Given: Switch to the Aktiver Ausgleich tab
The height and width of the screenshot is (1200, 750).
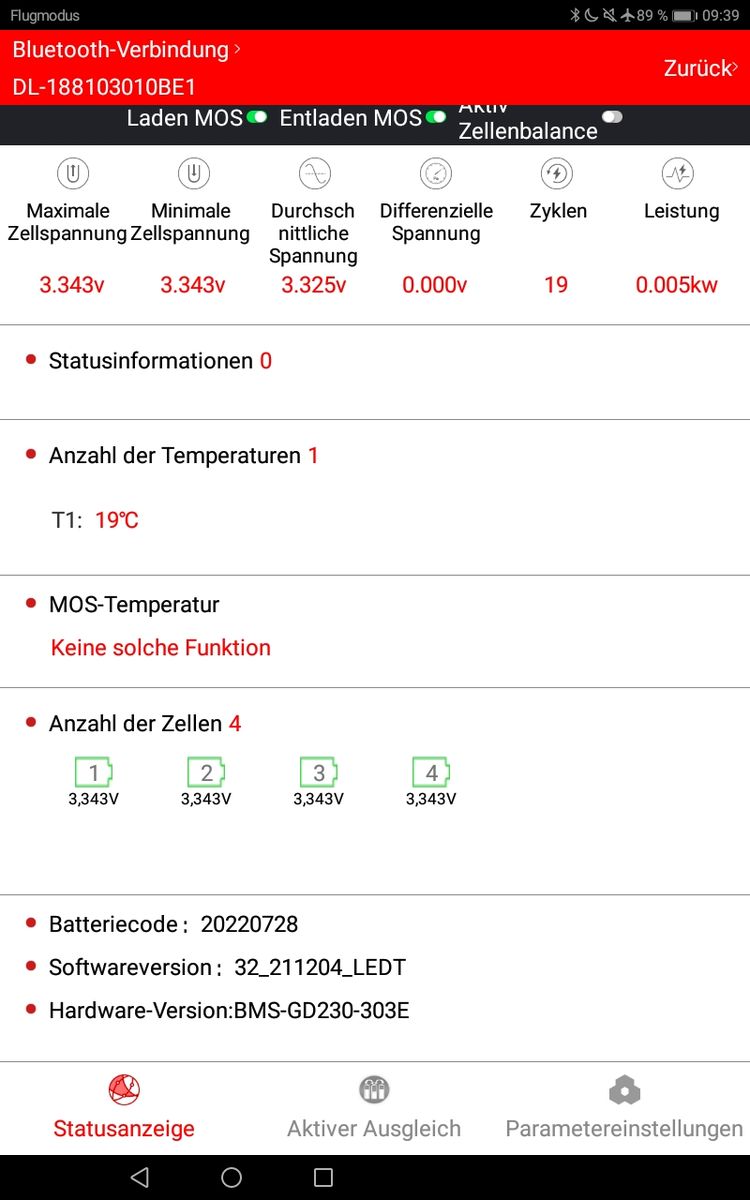Looking at the screenshot, I should tap(374, 1108).
